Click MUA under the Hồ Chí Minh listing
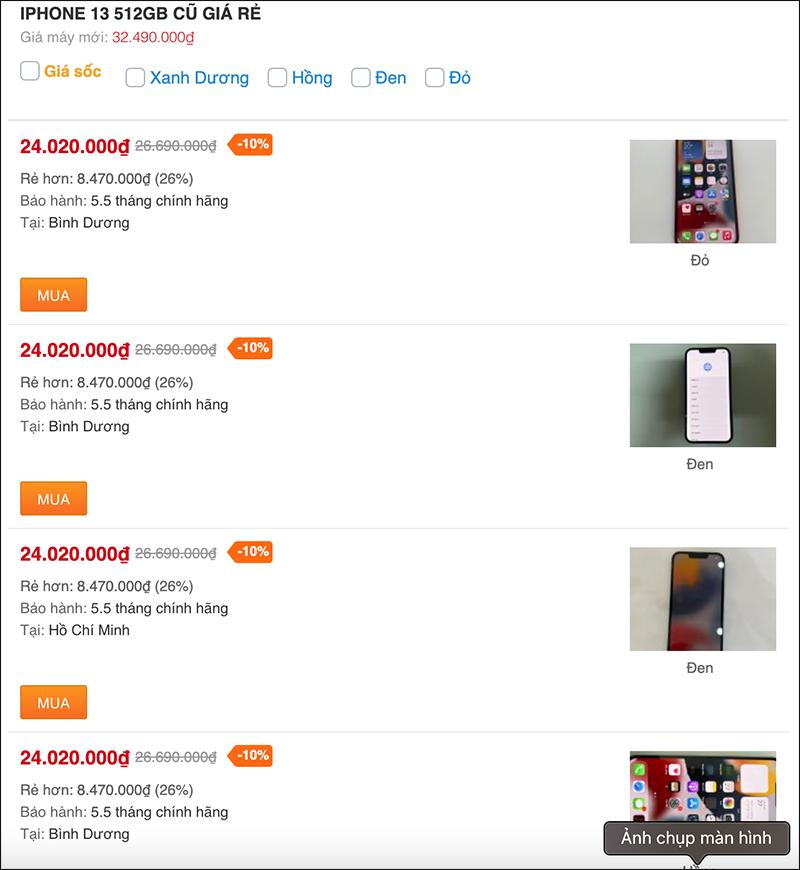 53,702
